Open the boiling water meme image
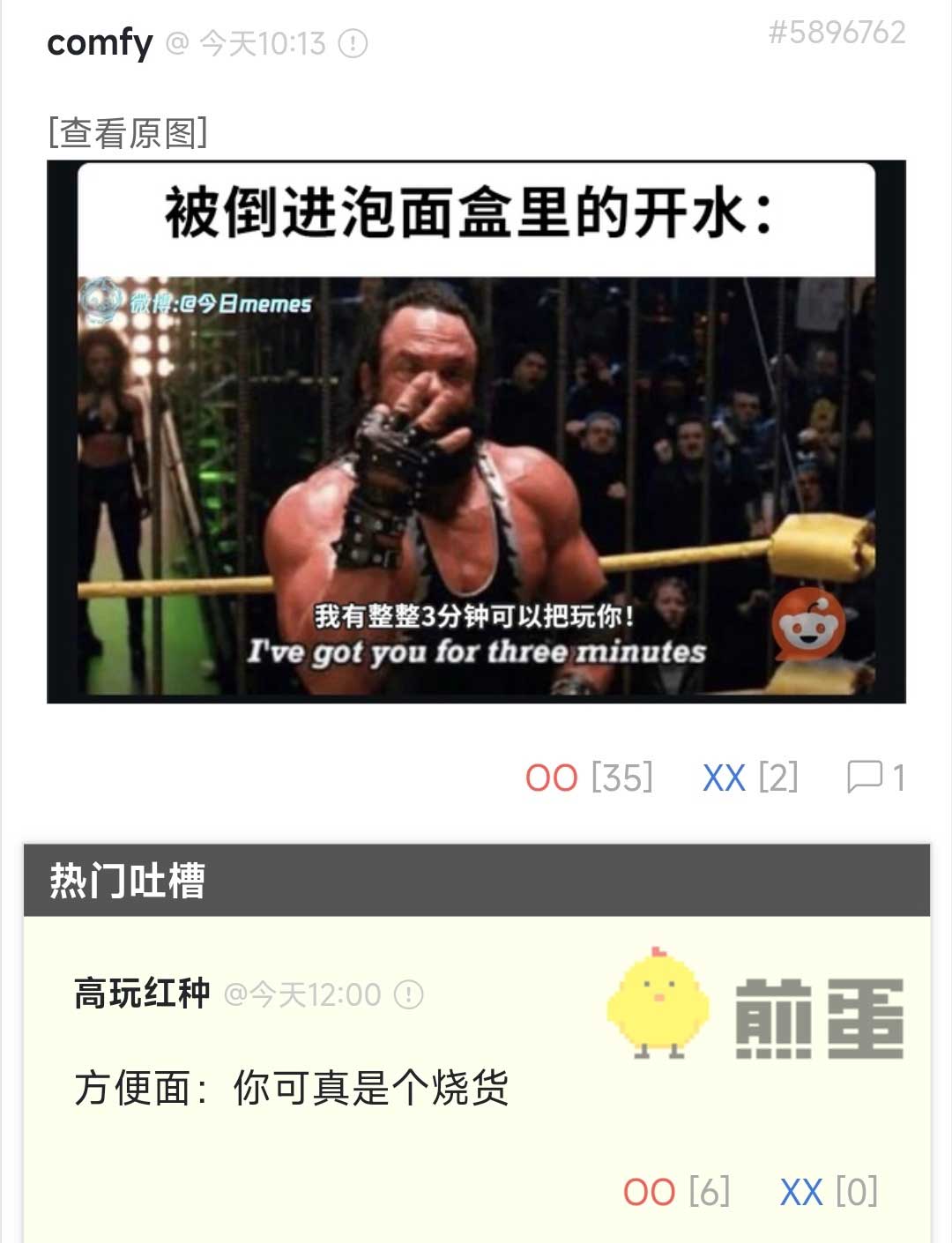 click(476, 432)
